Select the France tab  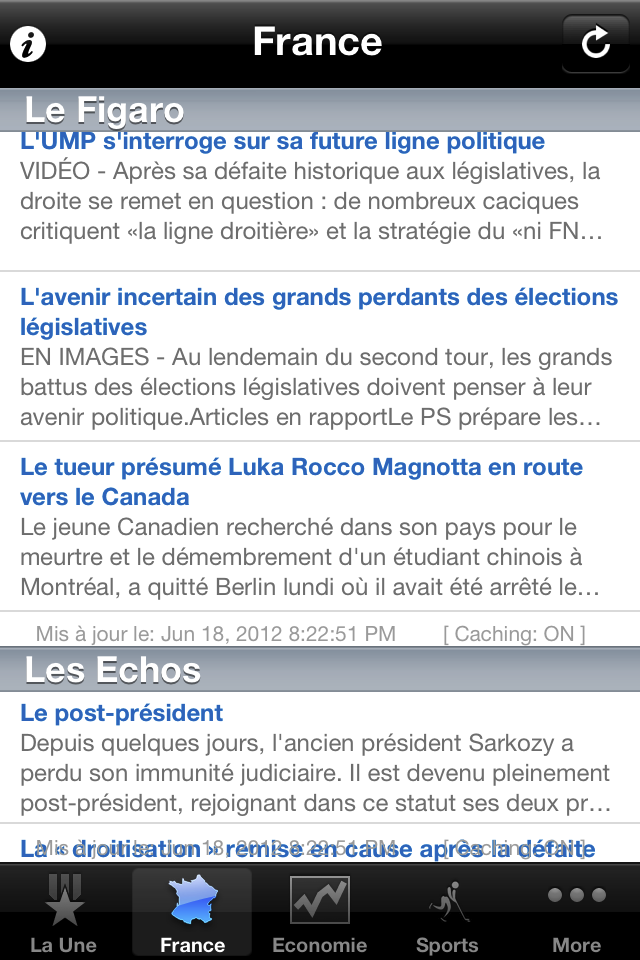(192, 914)
